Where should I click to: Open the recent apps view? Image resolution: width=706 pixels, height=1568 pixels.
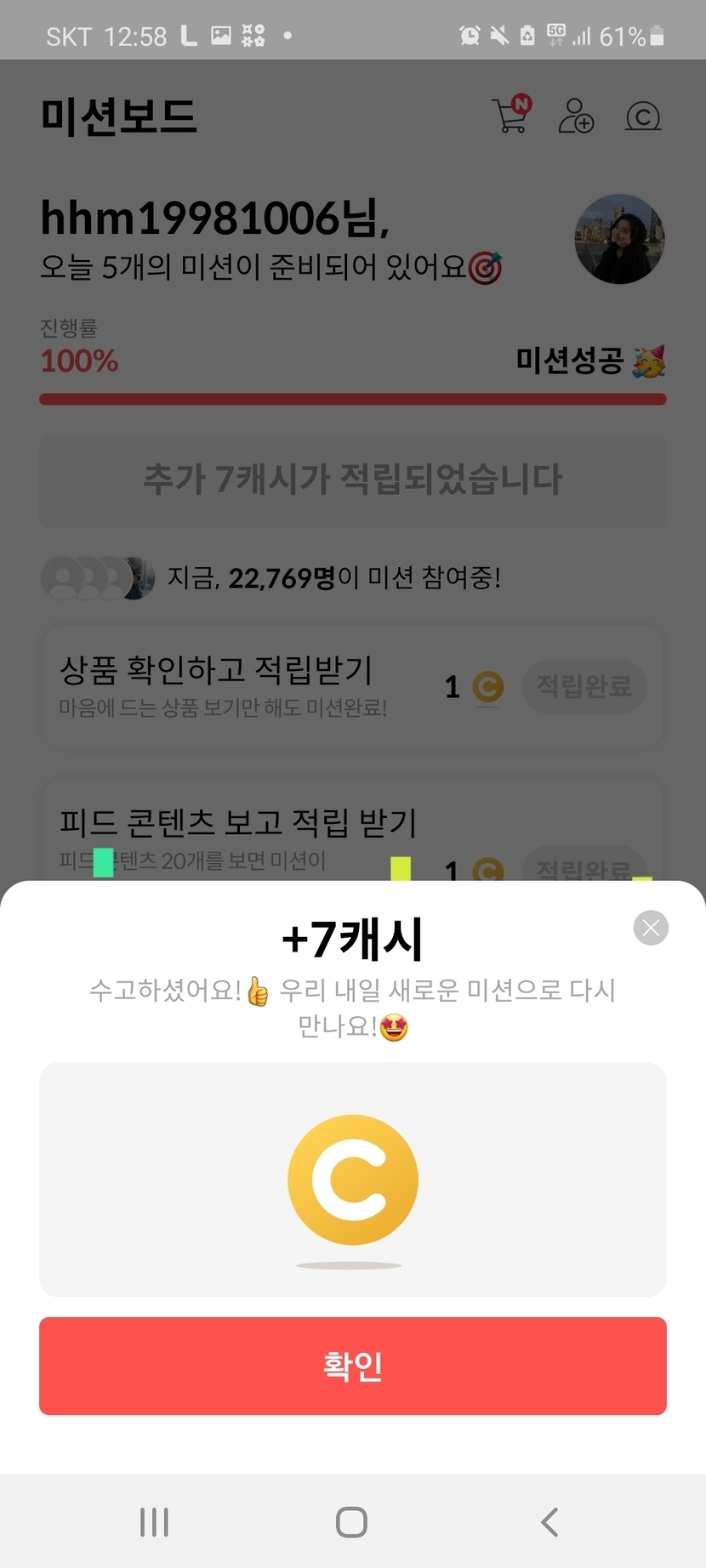coord(154,1522)
